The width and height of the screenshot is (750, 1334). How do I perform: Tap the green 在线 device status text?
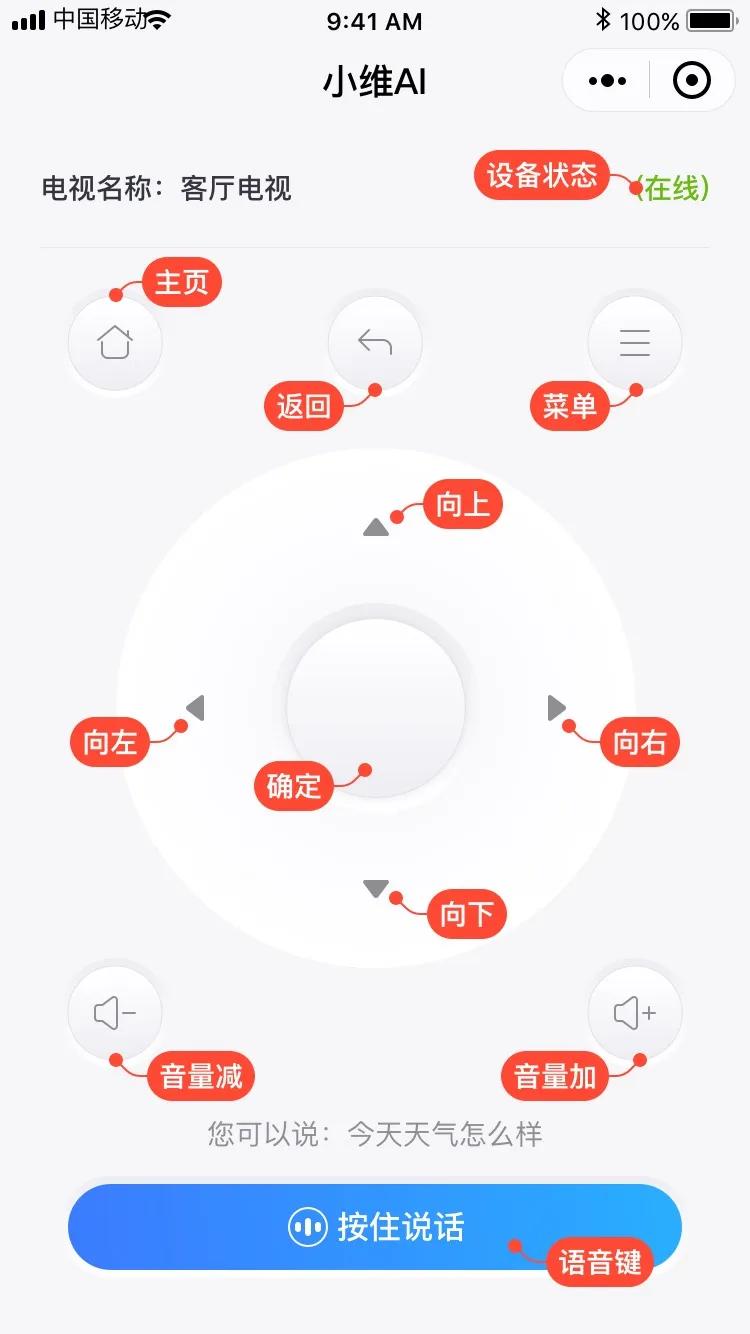pyautogui.click(x=670, y=190)
